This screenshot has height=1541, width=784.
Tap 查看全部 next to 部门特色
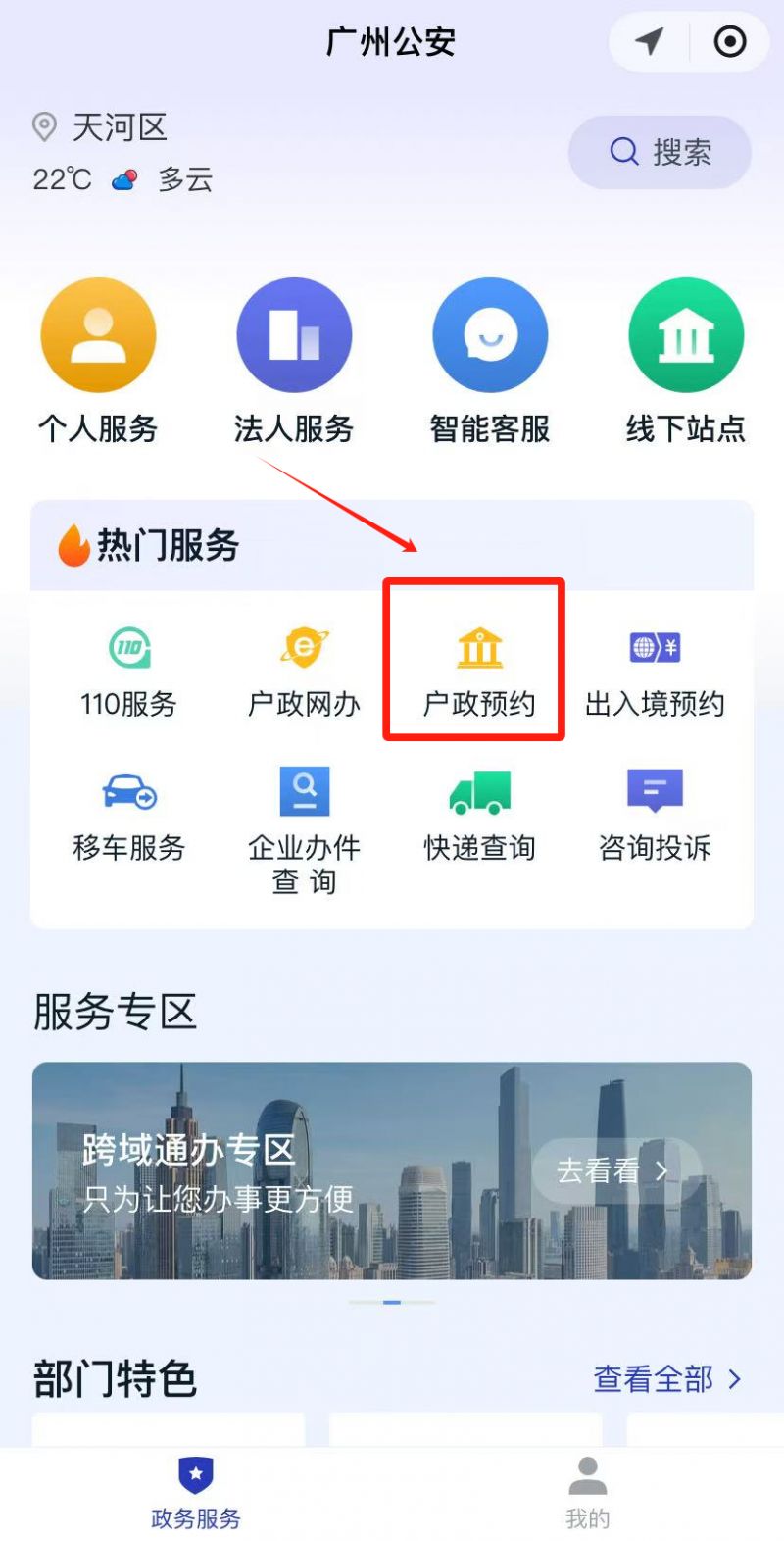[666, 1379]
